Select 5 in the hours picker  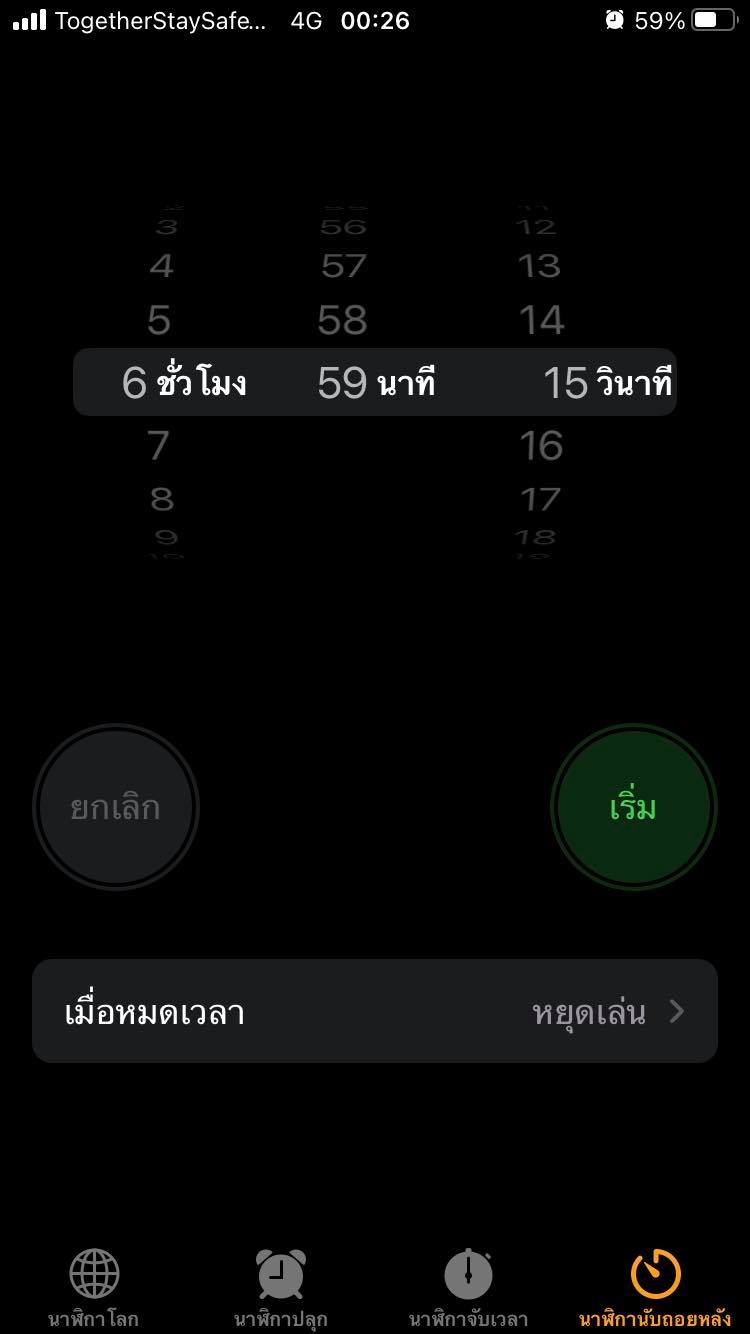pos(159,320)
